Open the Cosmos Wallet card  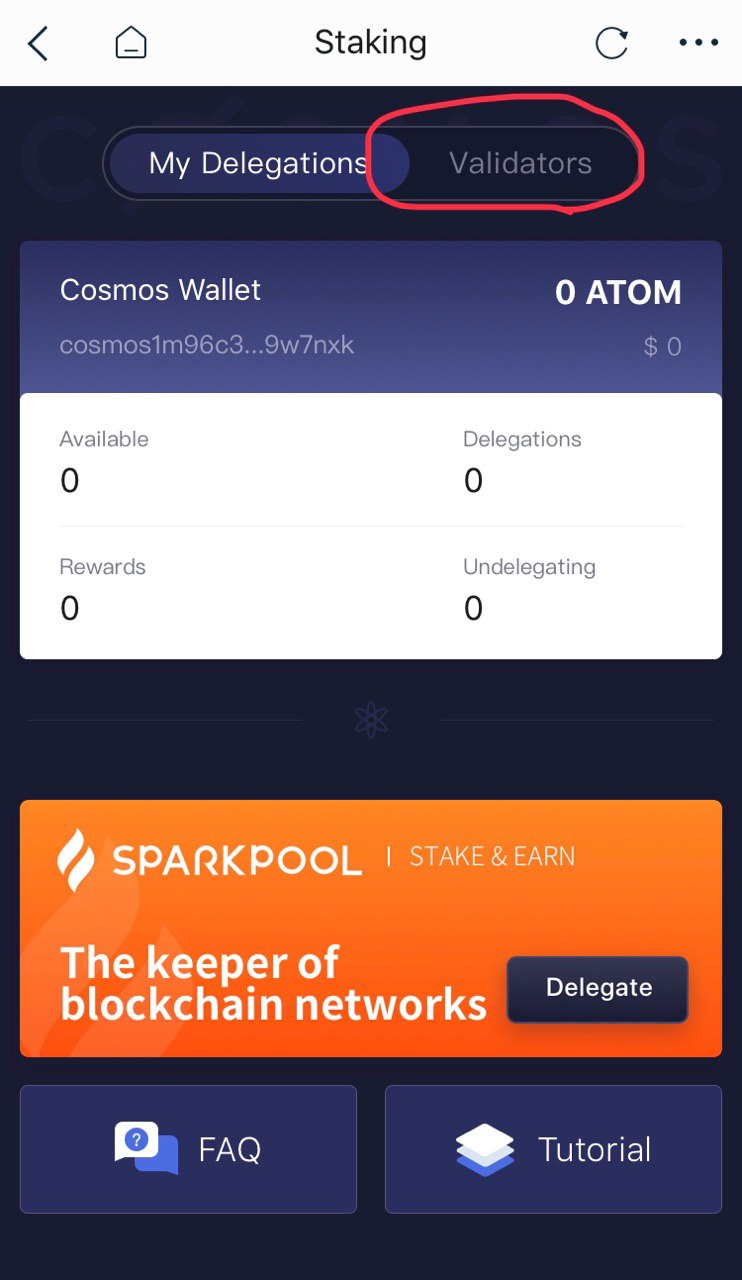click(370, 317)
